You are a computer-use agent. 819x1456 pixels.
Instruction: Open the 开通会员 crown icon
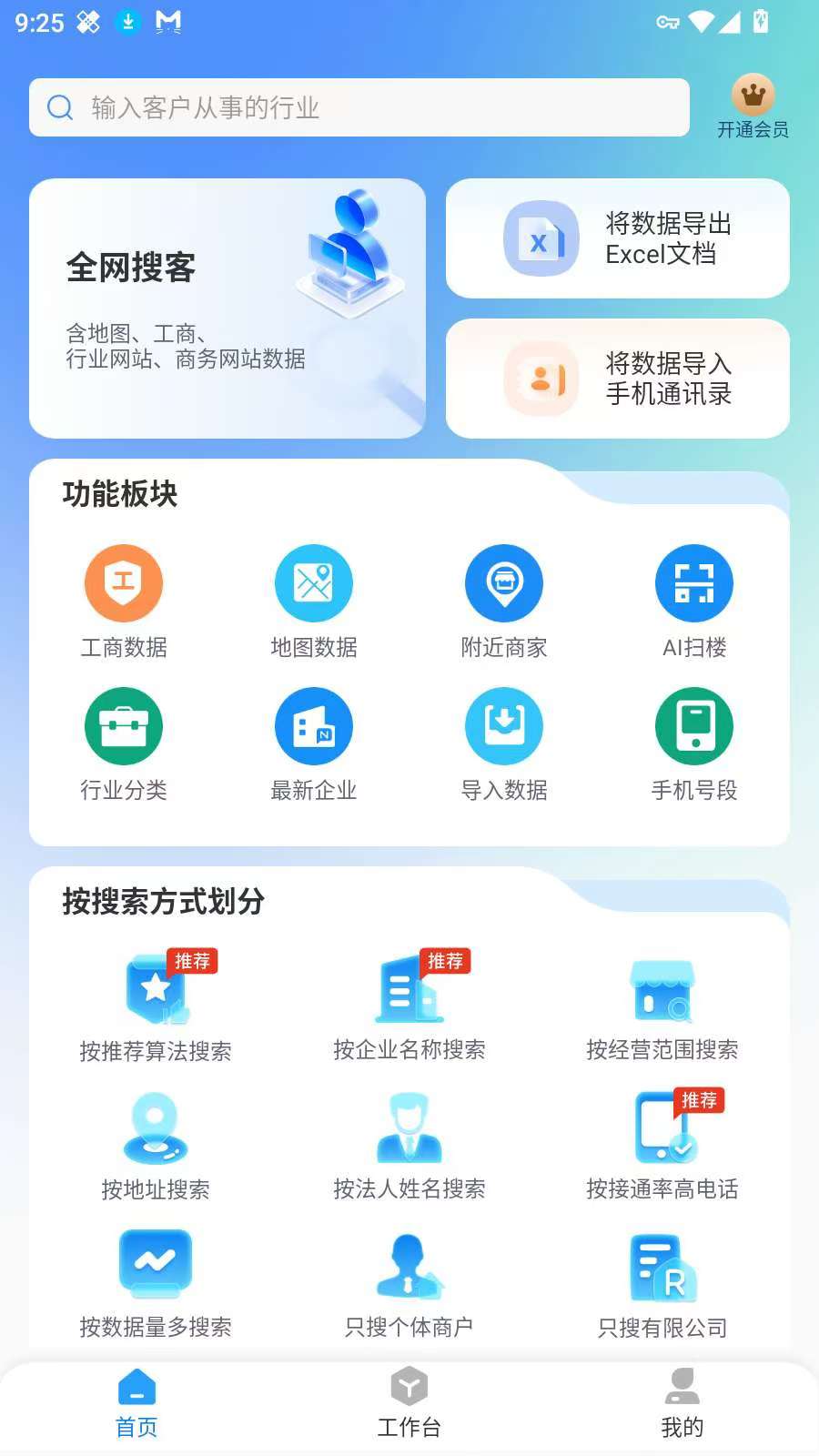pyautogui.click(x=753, y=95)
